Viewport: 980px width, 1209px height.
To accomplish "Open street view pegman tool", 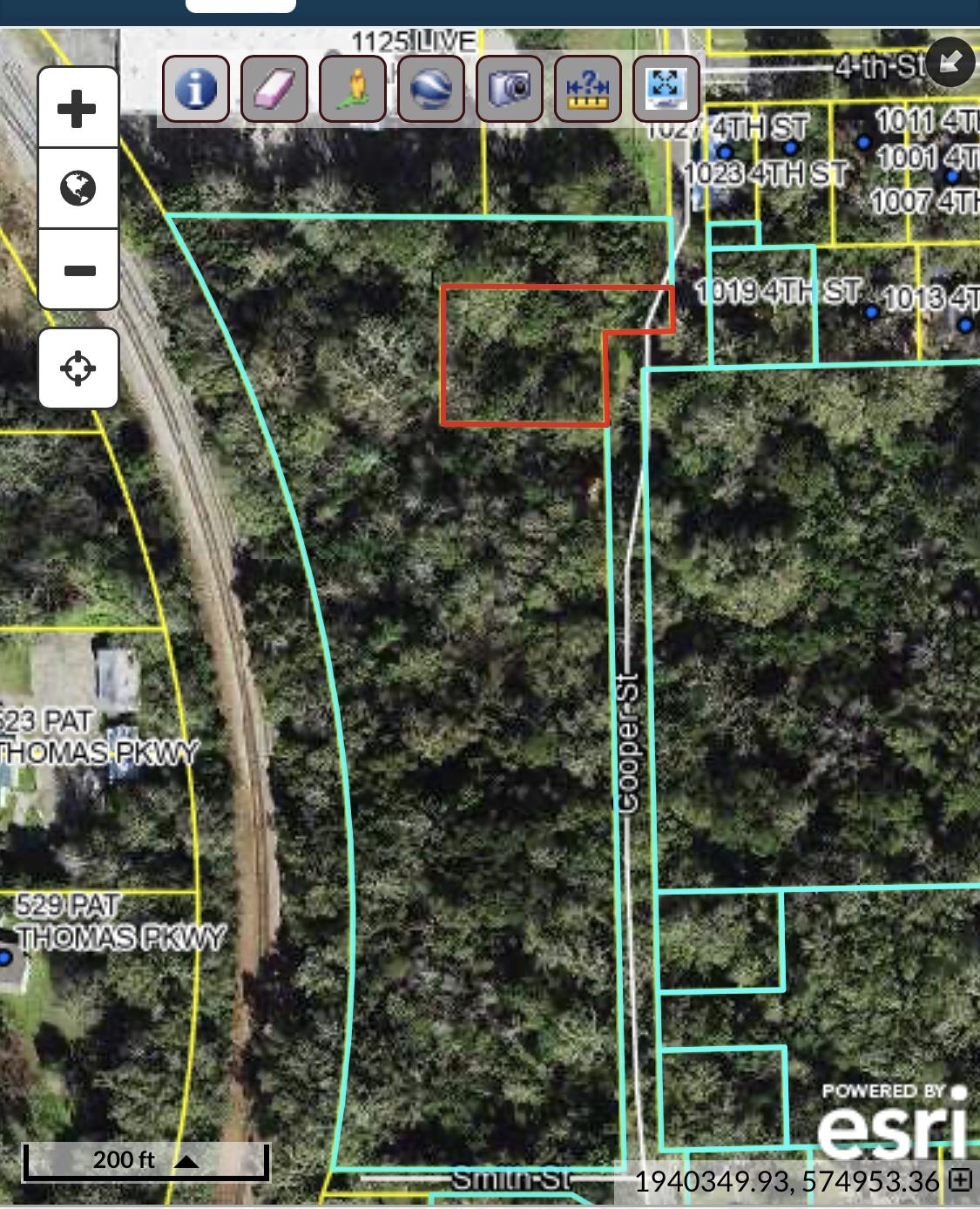I will pyautogui.click(x=353, y=88).
